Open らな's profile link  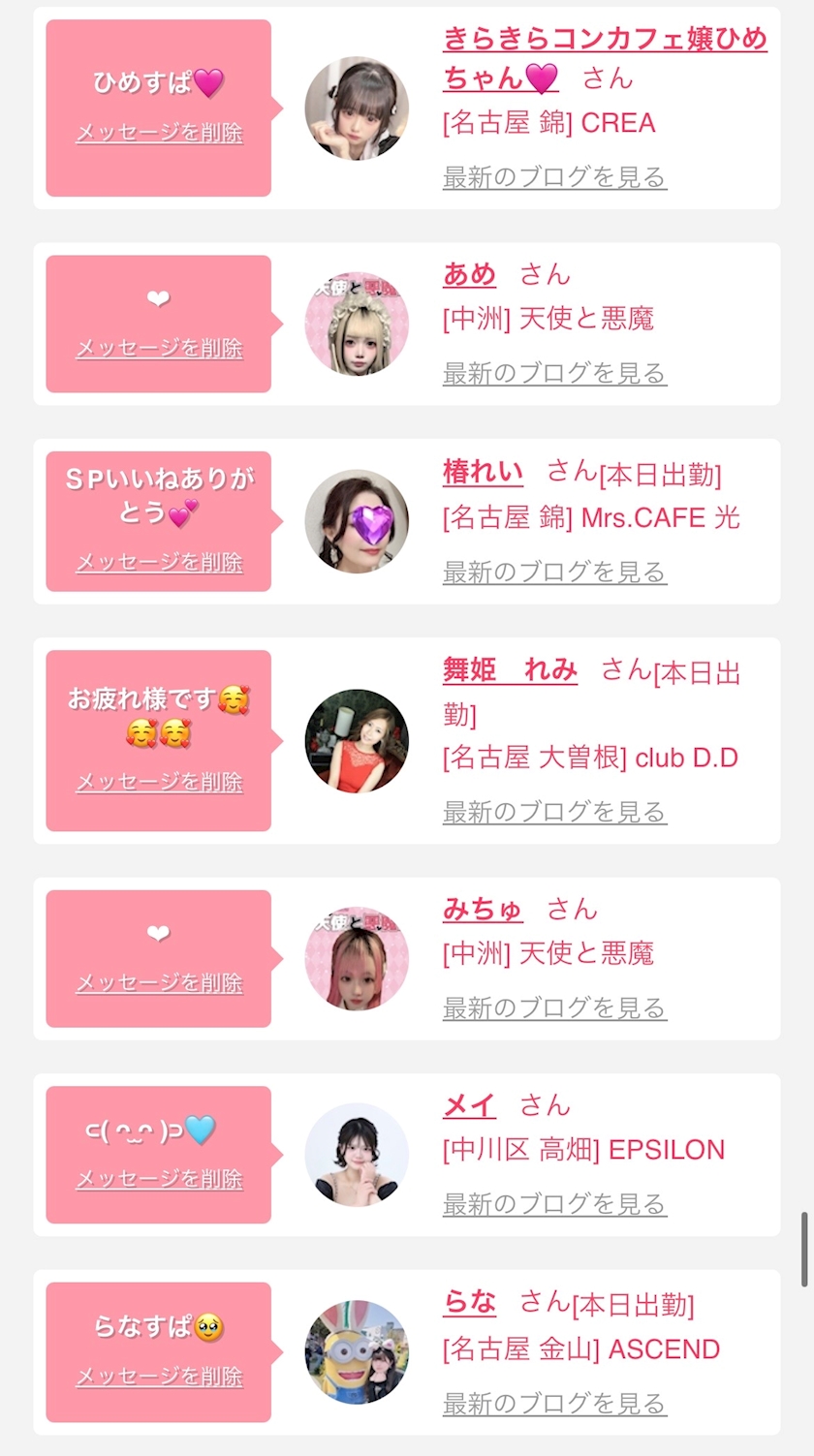pos(469,1303)
